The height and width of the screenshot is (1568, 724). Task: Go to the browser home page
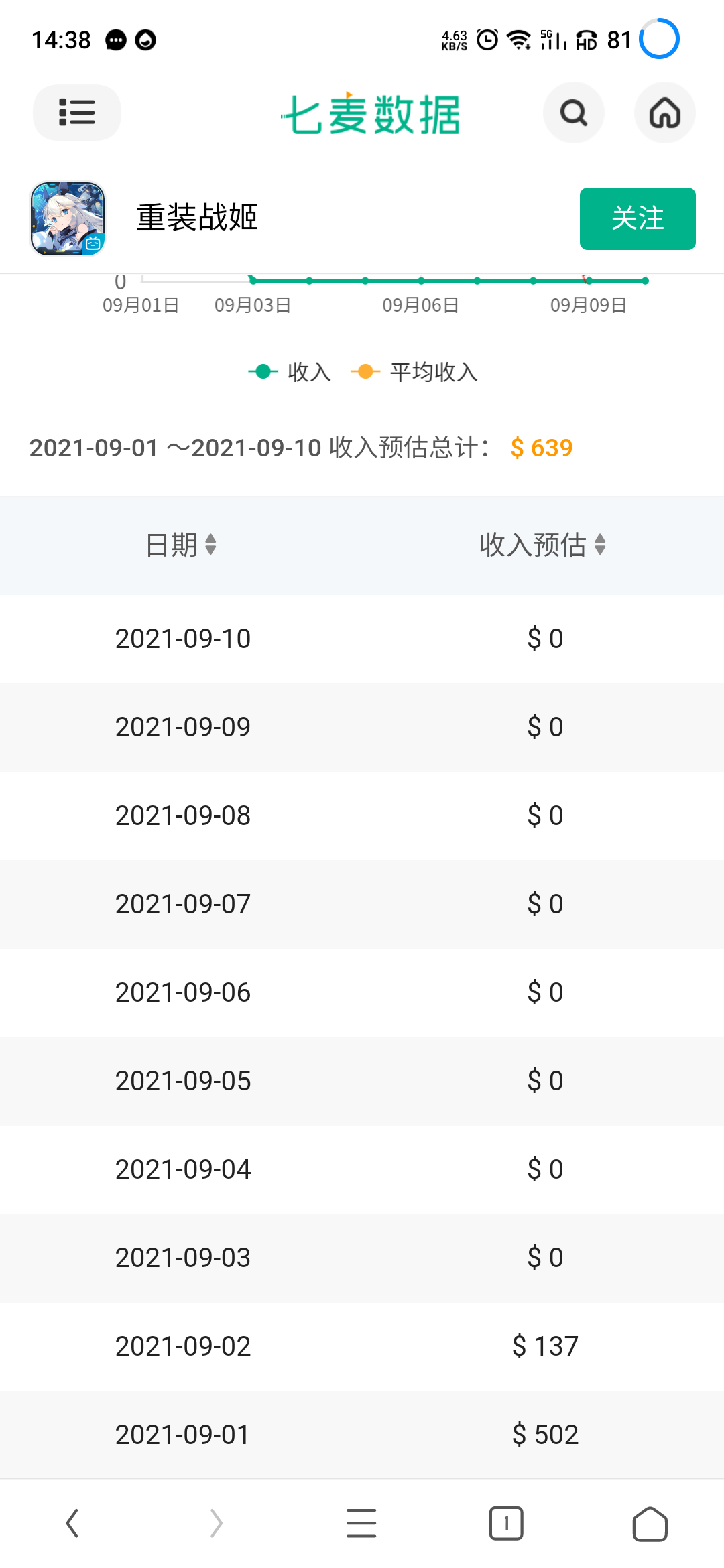pos(650,1523)
